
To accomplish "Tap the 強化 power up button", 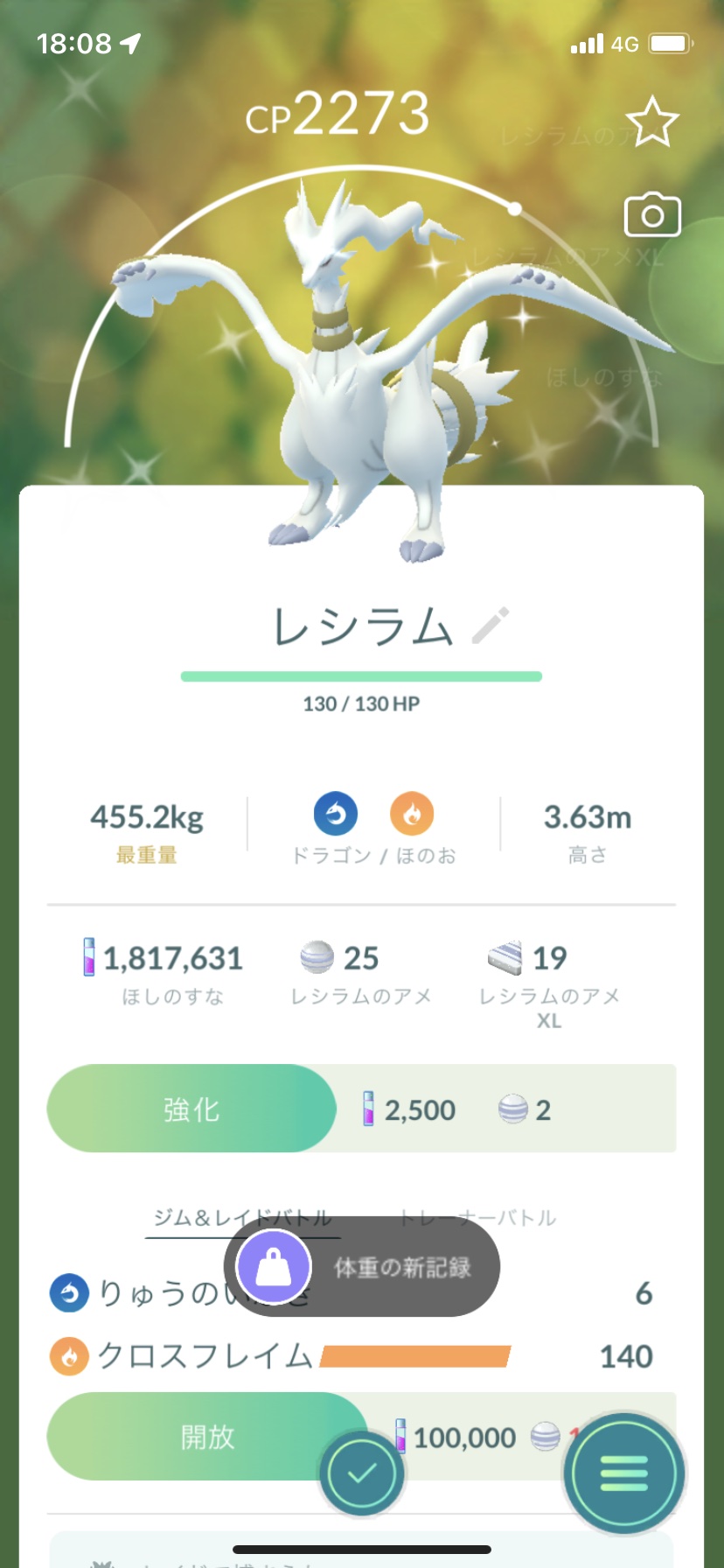I will pyautogui.click(x=191, y=1109).
